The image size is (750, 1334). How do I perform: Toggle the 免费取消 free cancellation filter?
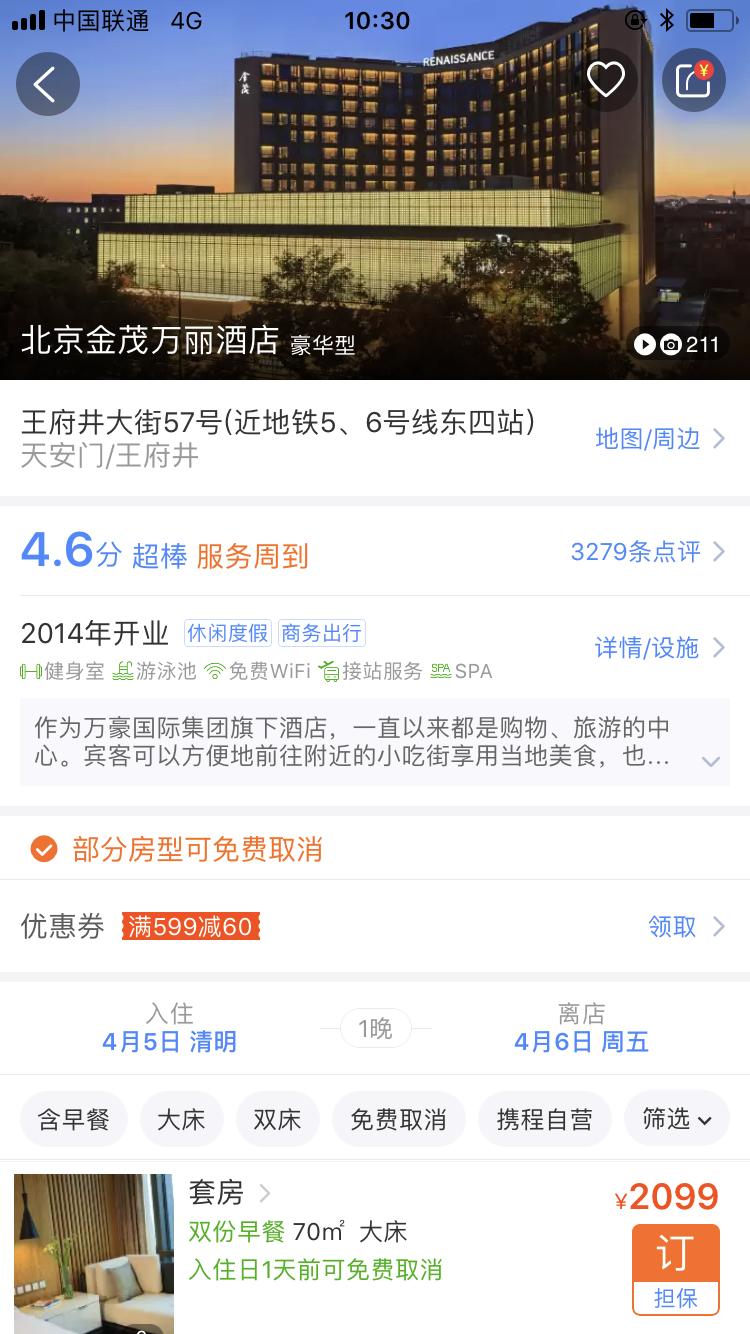point(397,1118)
